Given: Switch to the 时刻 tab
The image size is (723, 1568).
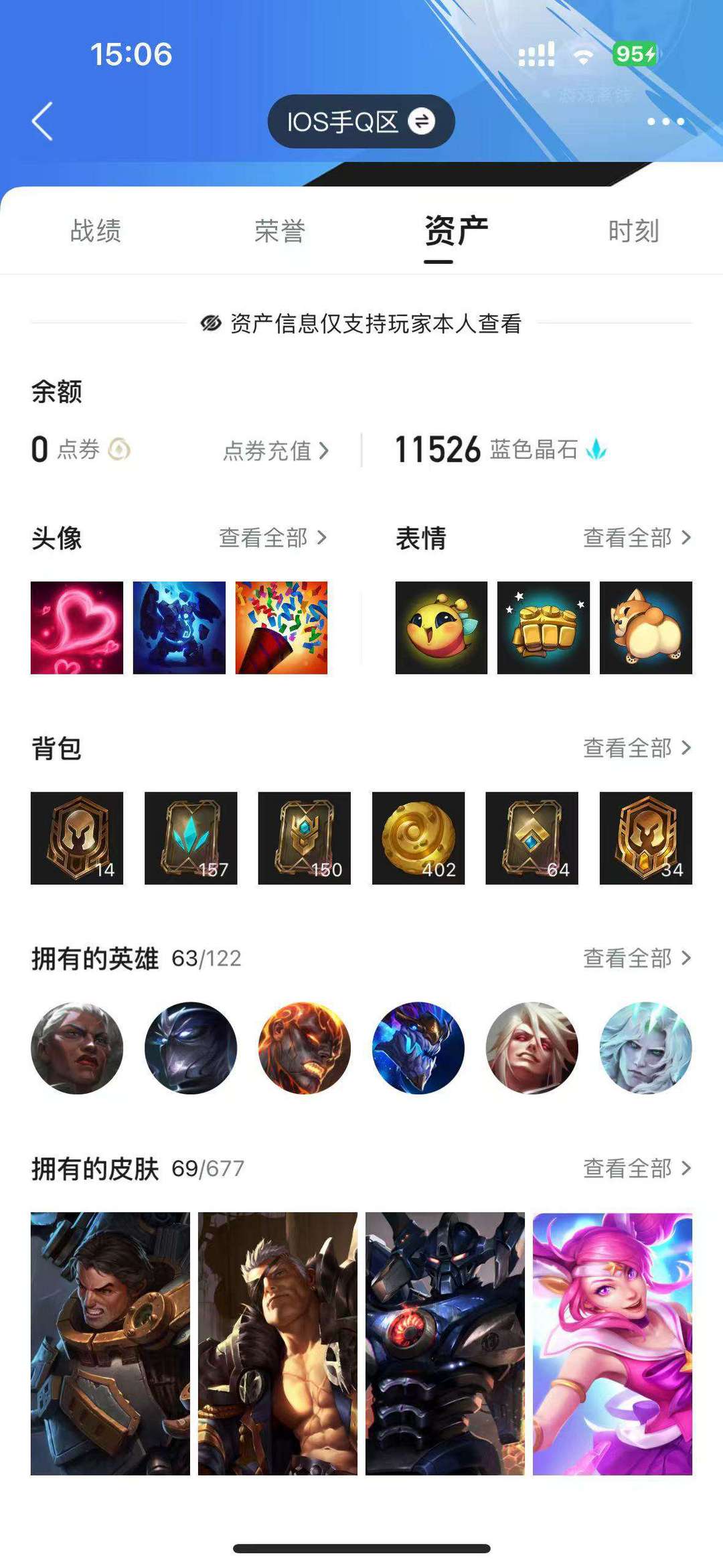Looking at the screenshot, I should [x=633, y=231].
